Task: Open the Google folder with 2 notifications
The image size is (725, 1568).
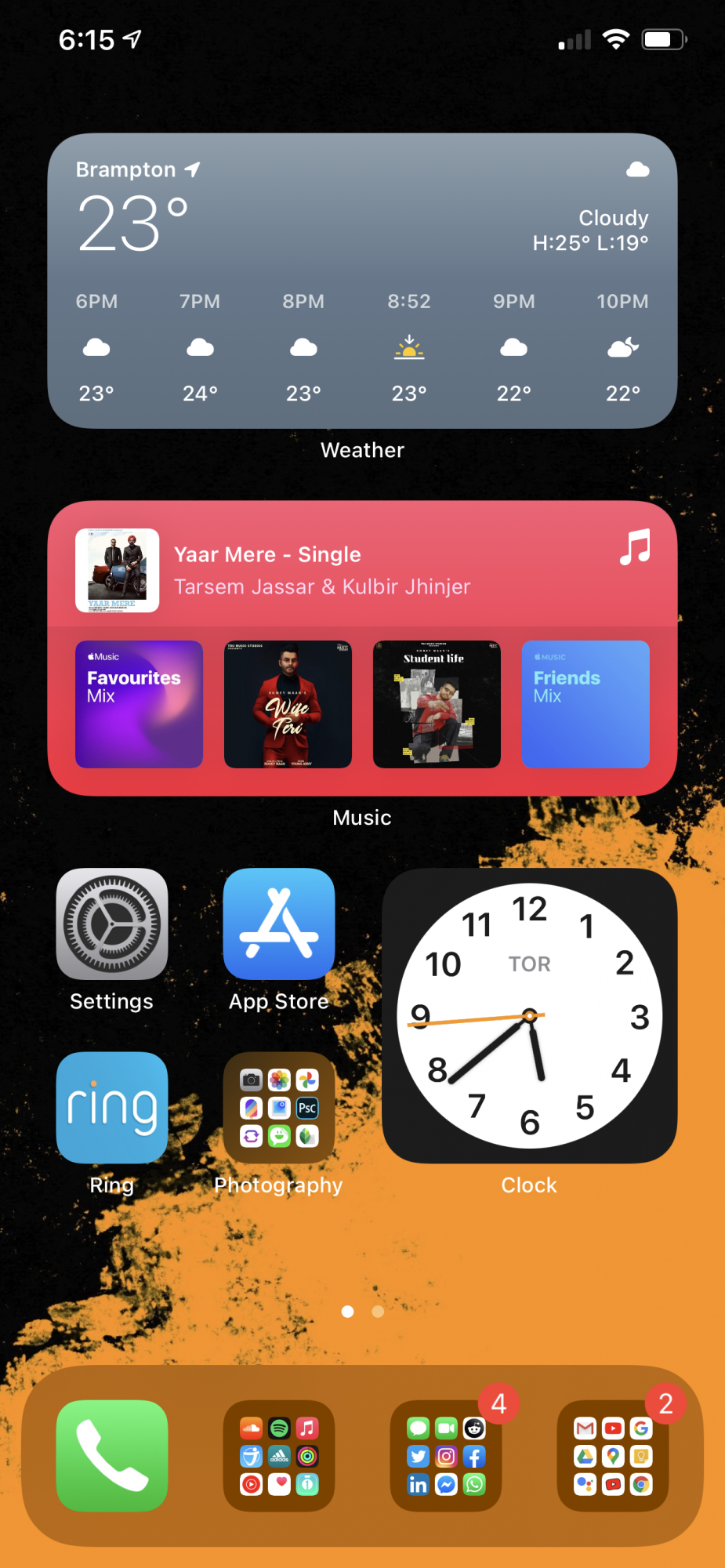Action: click(x=613, y=1455)
